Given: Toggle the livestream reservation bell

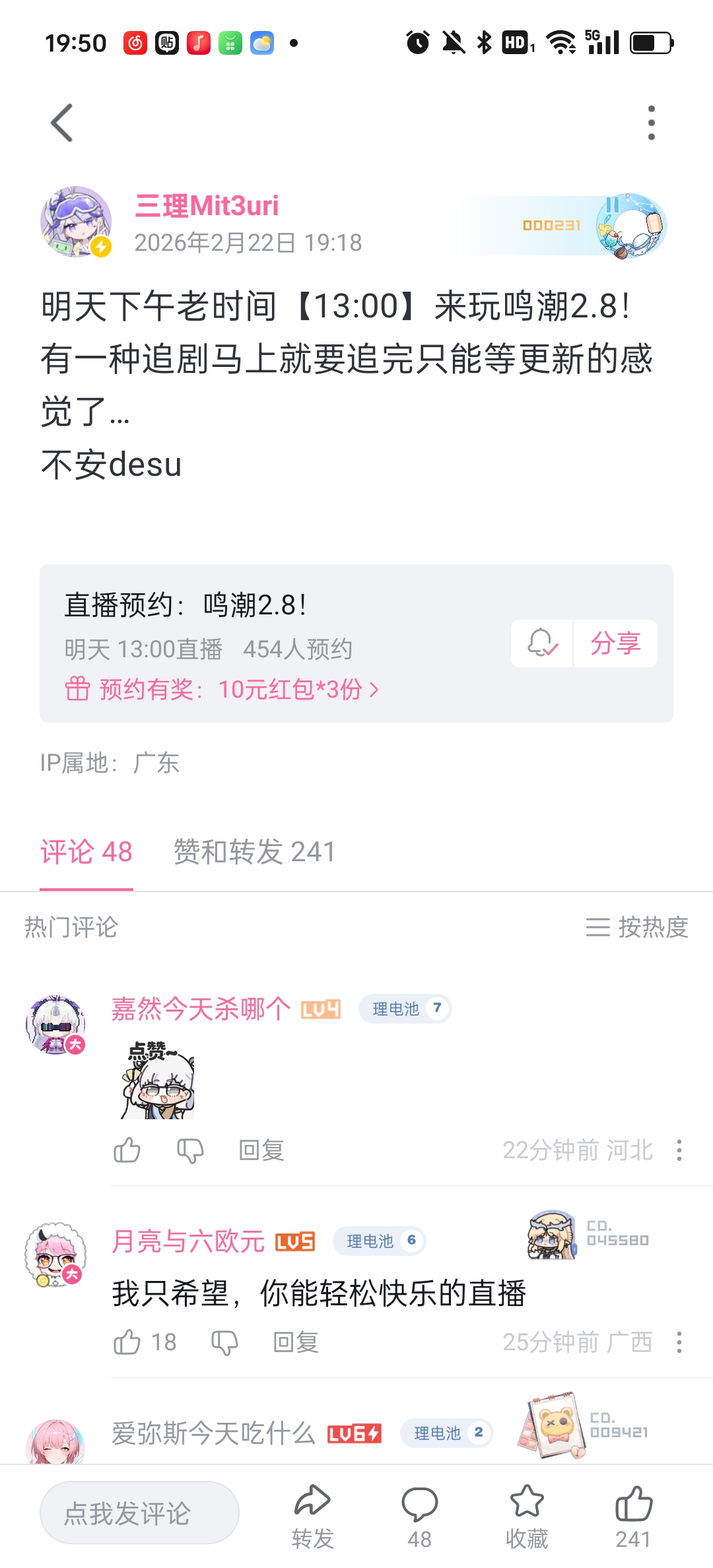Looking at the screenshot, I should tap(542, 643).
